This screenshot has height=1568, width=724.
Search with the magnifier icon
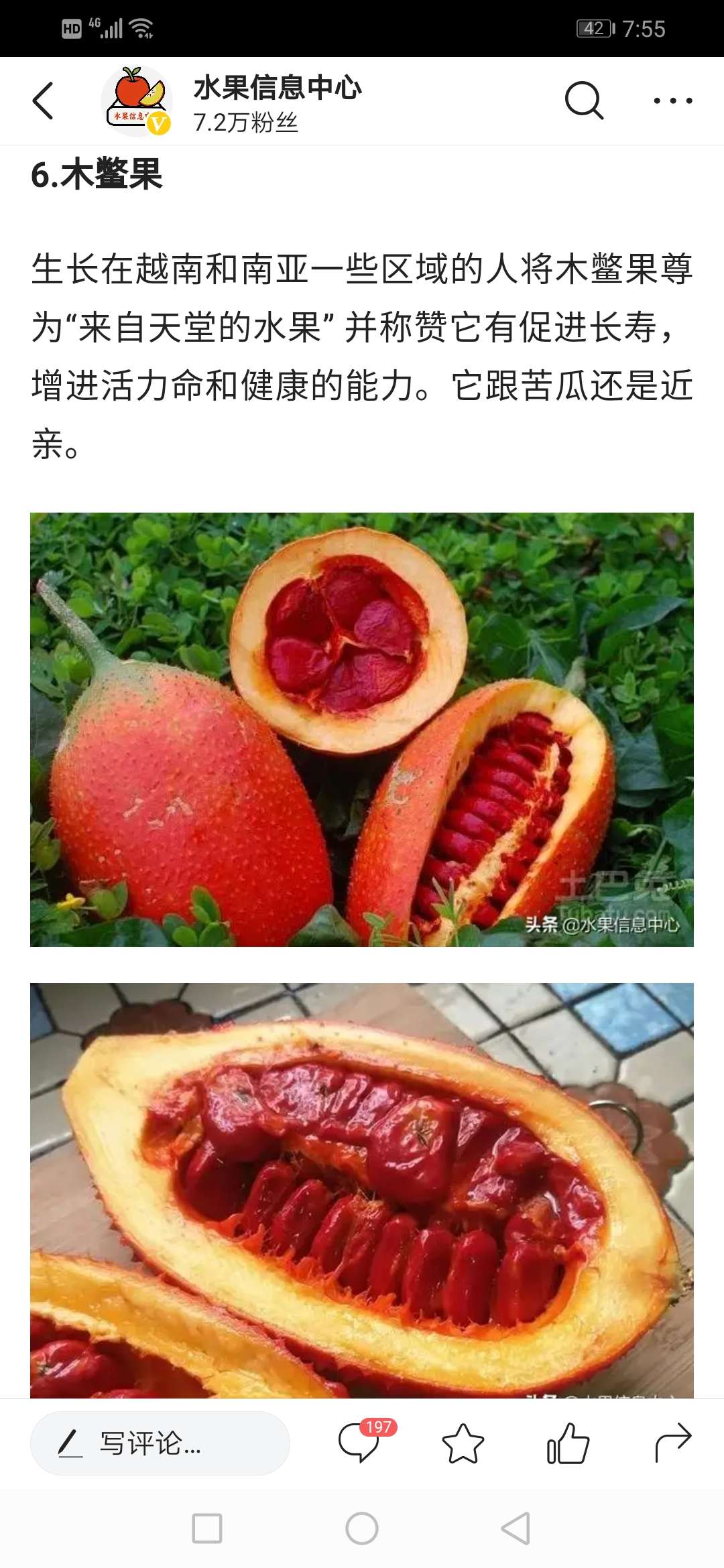[584, 101]
